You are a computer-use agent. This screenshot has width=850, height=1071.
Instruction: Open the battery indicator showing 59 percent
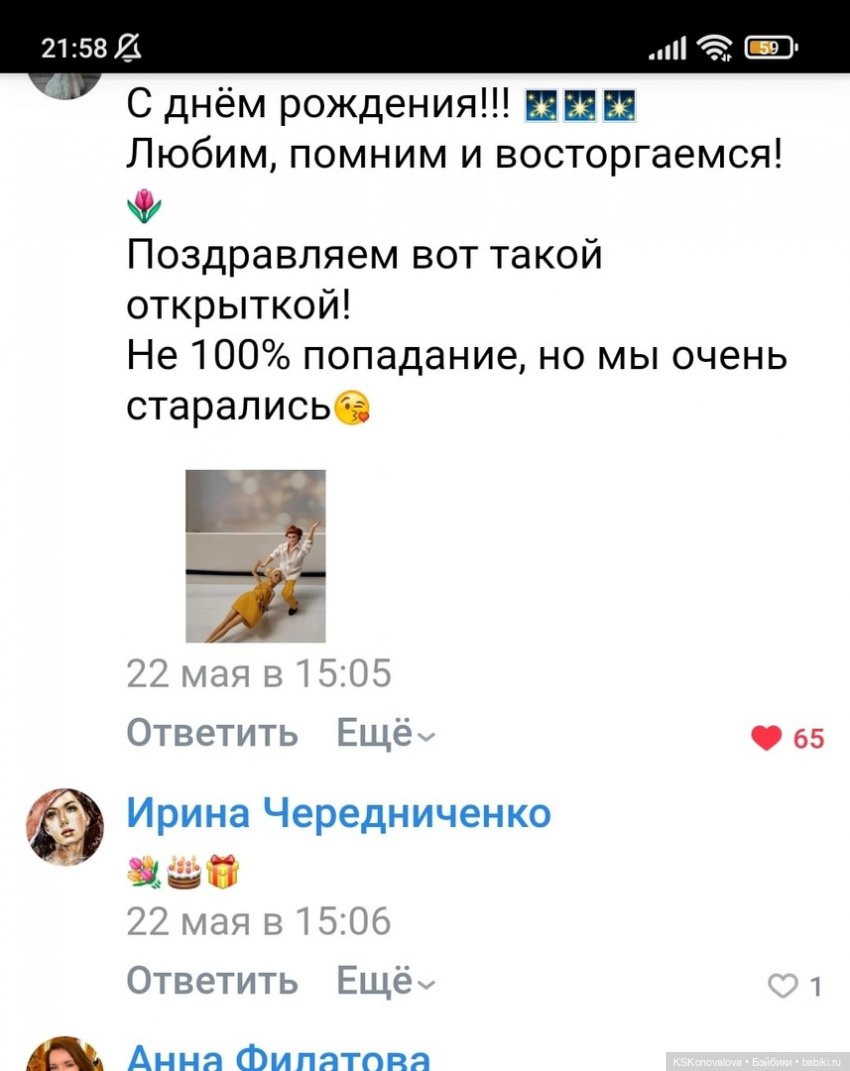(x=768, y=45)
